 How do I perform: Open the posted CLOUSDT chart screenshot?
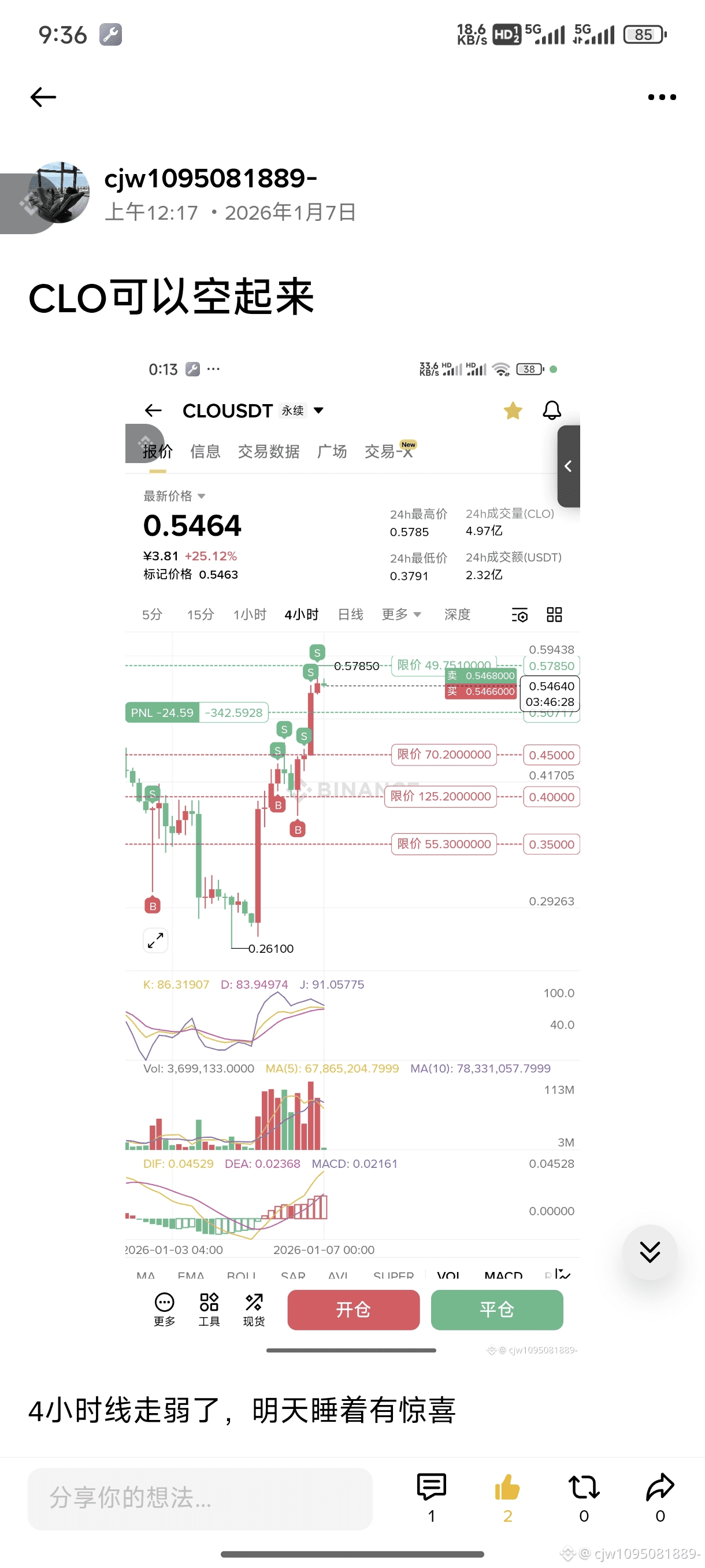[352, 852]
